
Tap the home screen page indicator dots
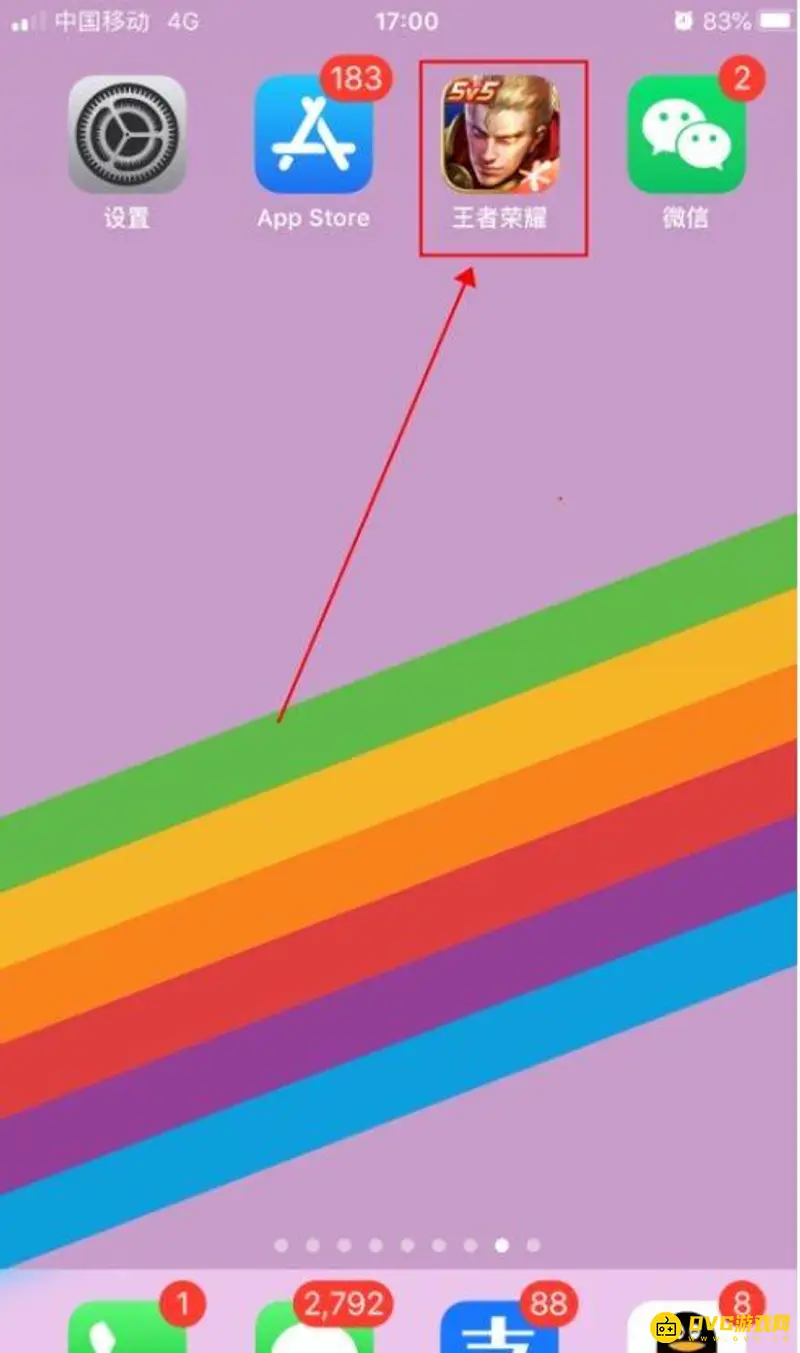coord(406,1245)
